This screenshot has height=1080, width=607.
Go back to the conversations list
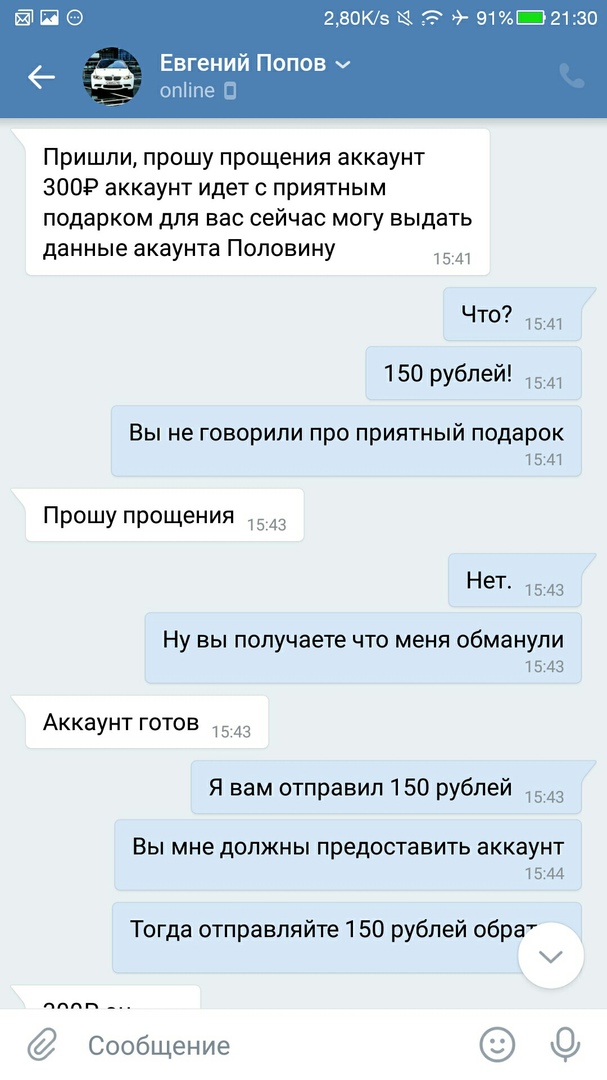(41, 77)
